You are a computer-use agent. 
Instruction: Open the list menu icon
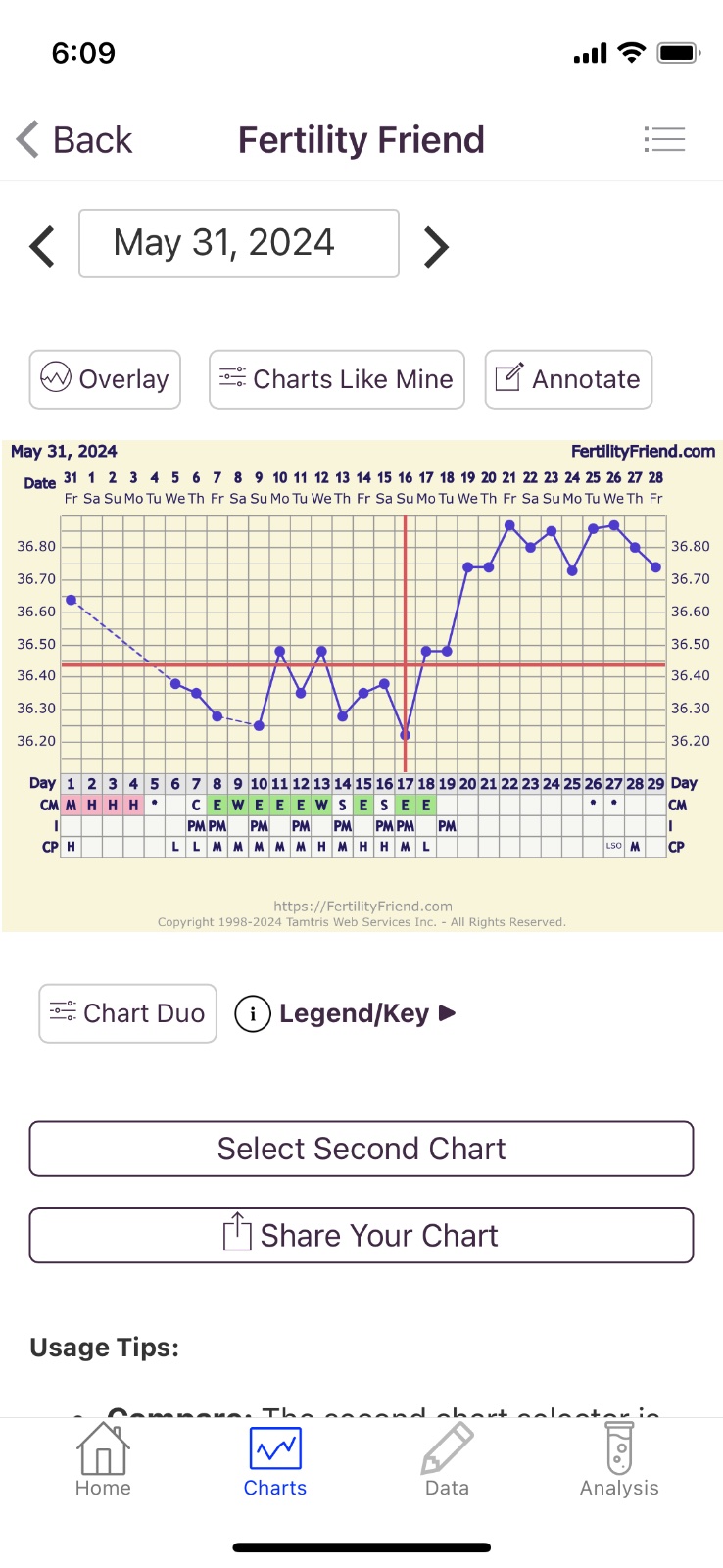tap(664, 140)
